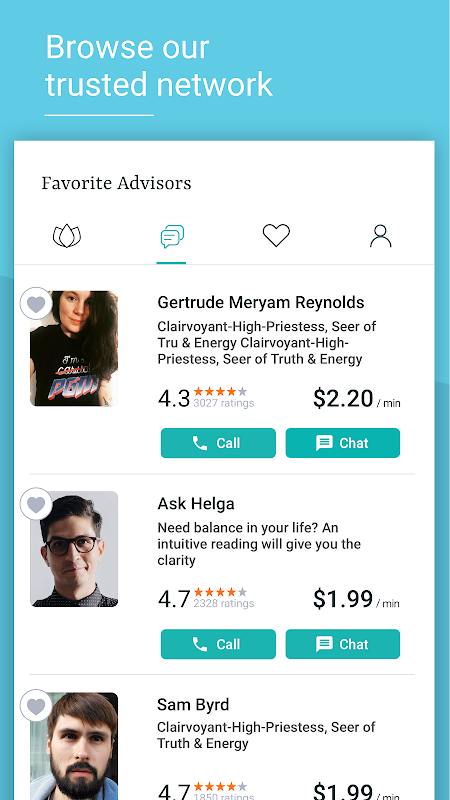Unfavorite Gertrude Meryam Reynolds with the heart
The image size is (450, 800).
(36, 304)
